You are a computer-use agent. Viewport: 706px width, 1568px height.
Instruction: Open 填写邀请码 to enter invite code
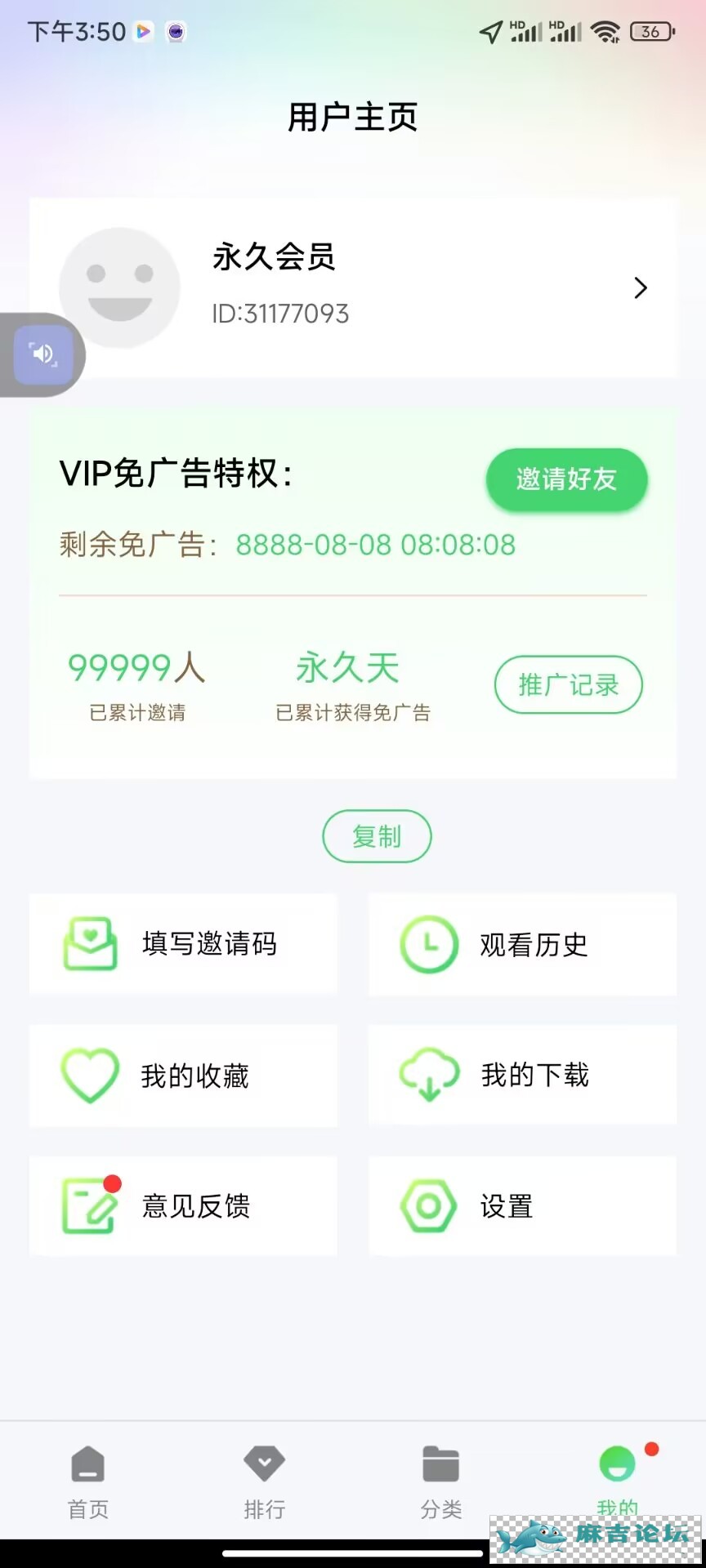(x=183, y=944)
